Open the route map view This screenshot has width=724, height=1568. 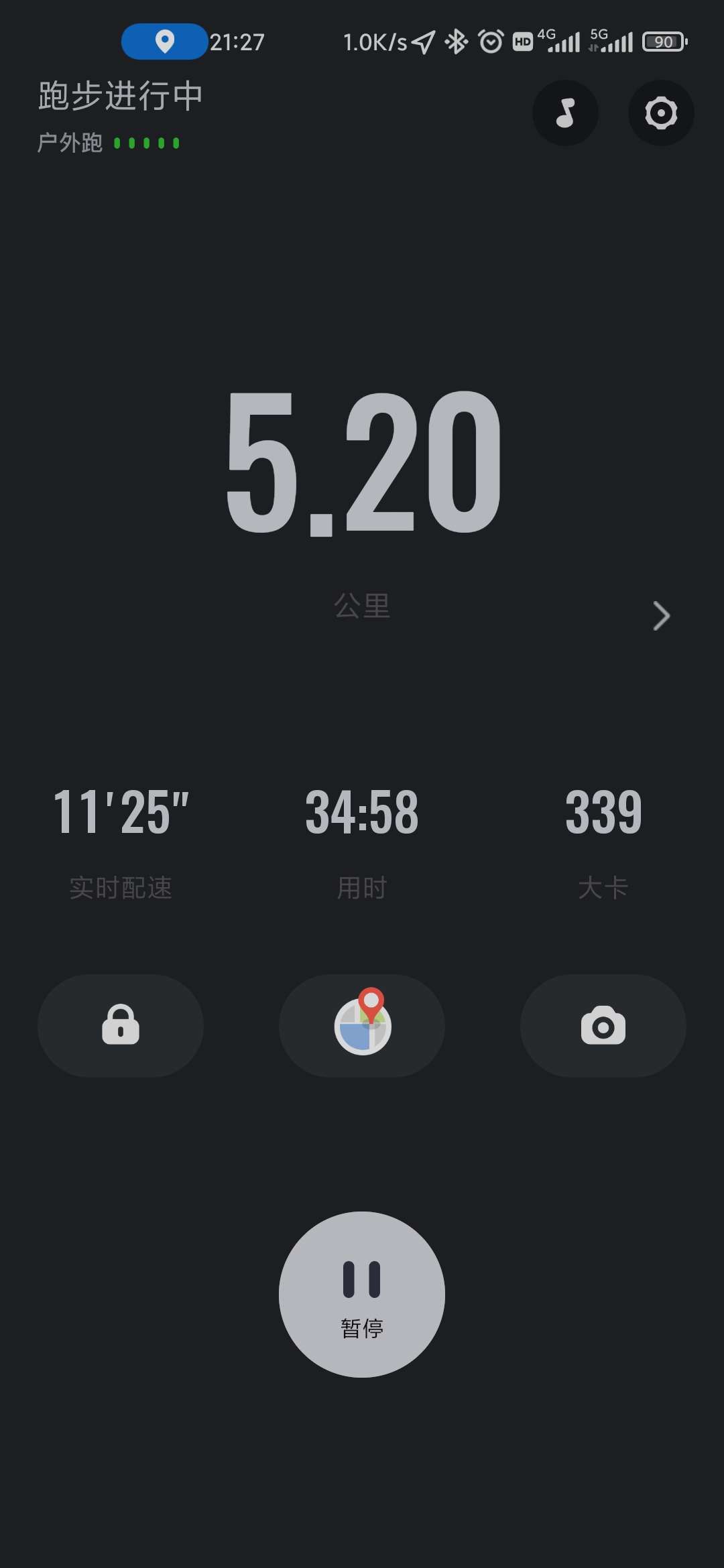tap(362, 1025)
